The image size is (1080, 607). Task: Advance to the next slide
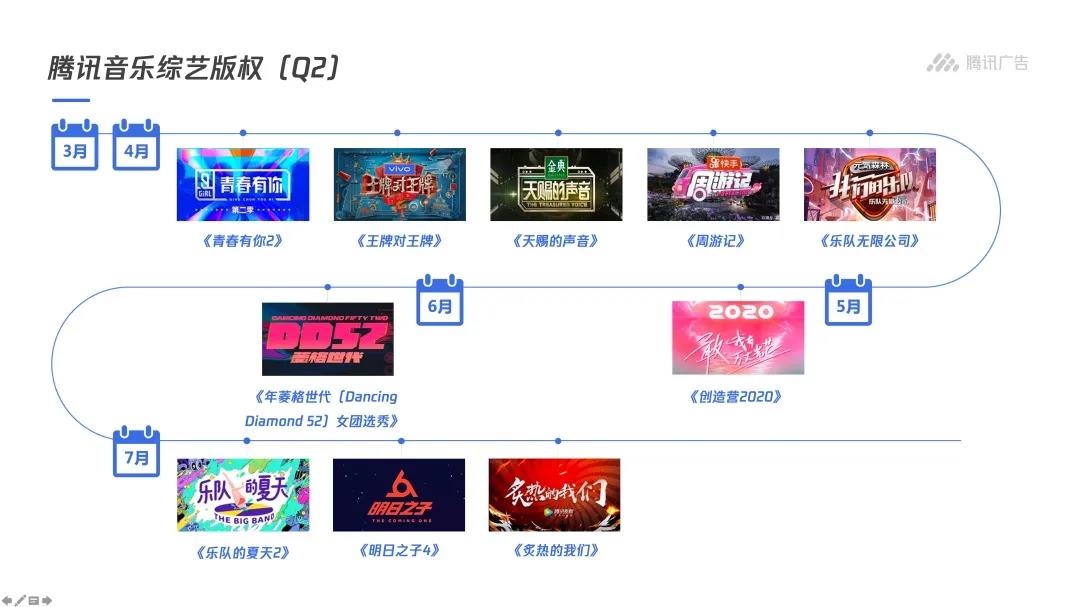coord(47,600)
